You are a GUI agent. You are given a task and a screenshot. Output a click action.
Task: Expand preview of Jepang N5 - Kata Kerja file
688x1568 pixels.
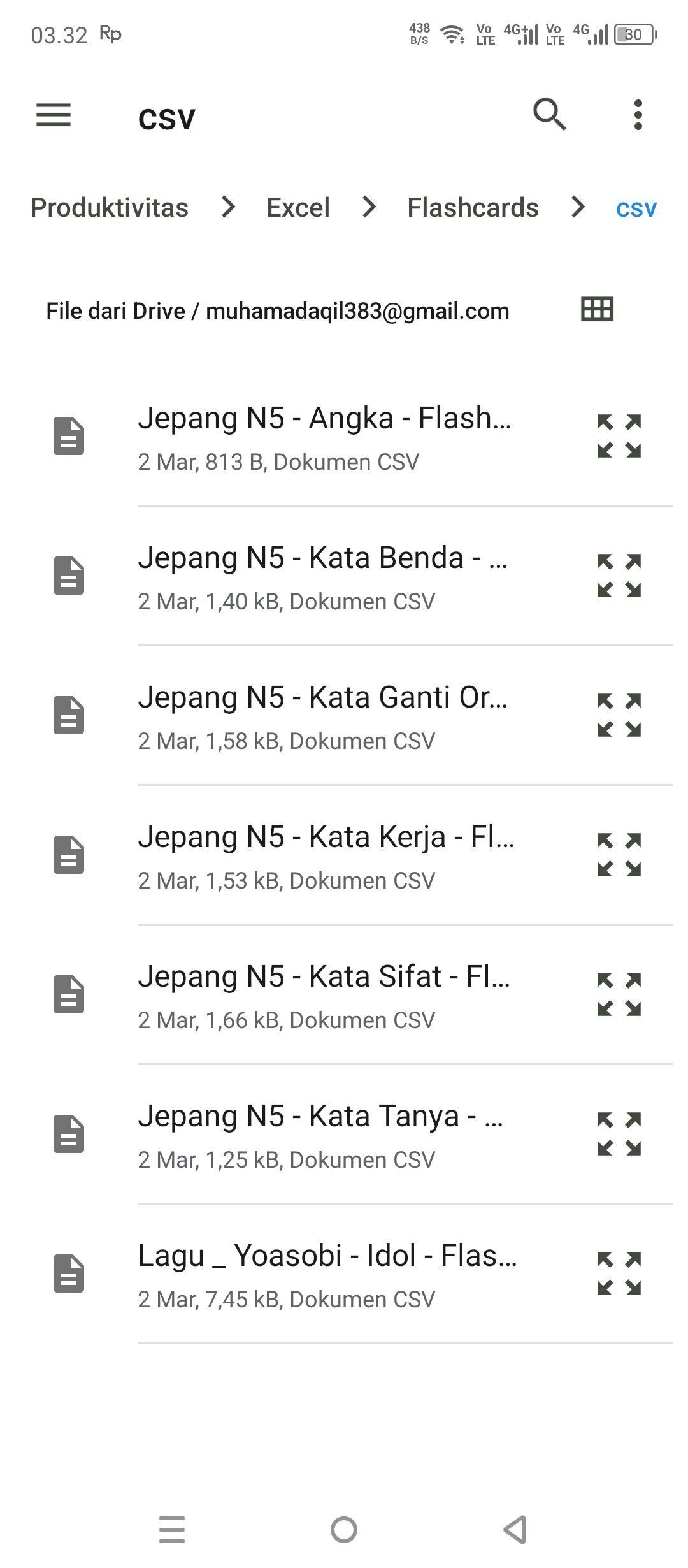pyautogui.click(x=619, y=854)
